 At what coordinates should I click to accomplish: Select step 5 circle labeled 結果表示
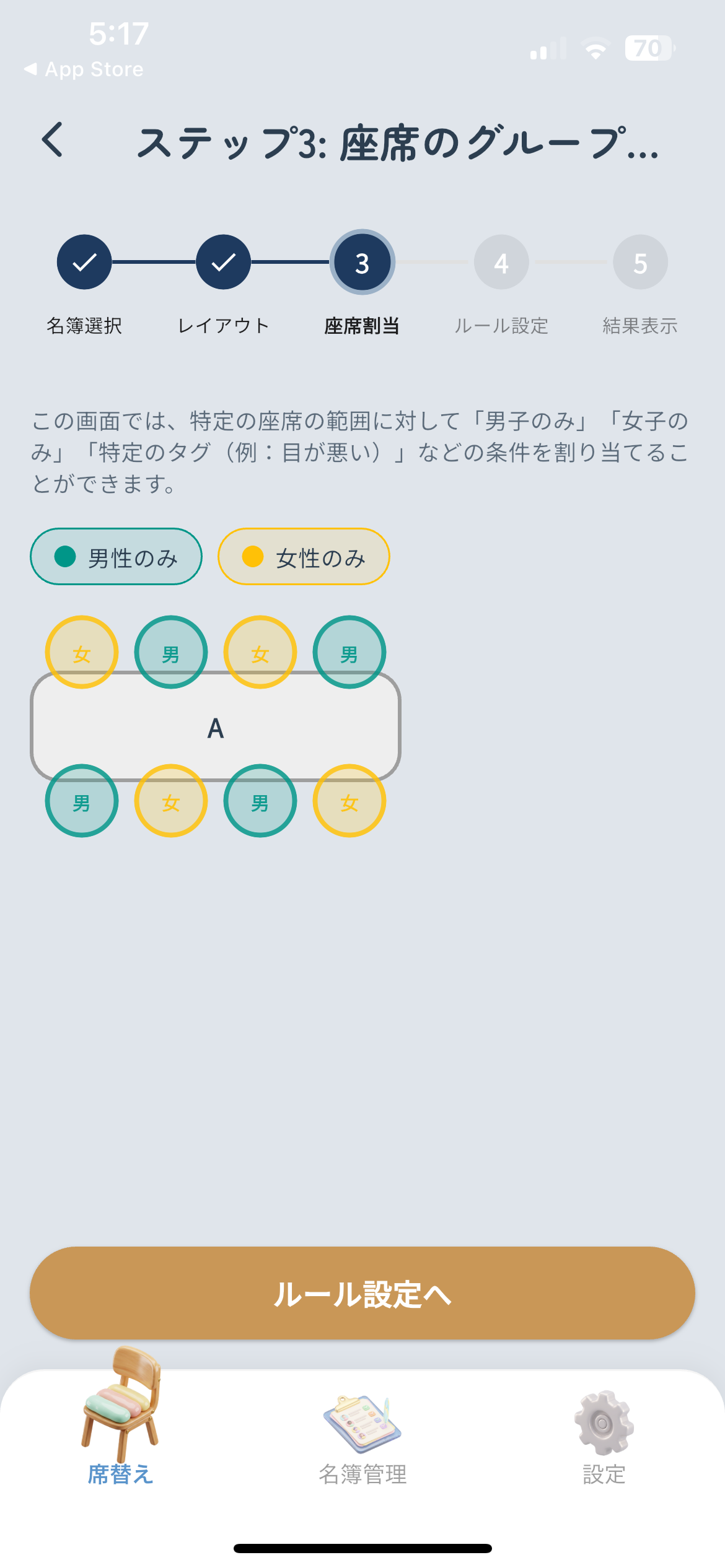(x=640, y=262)
